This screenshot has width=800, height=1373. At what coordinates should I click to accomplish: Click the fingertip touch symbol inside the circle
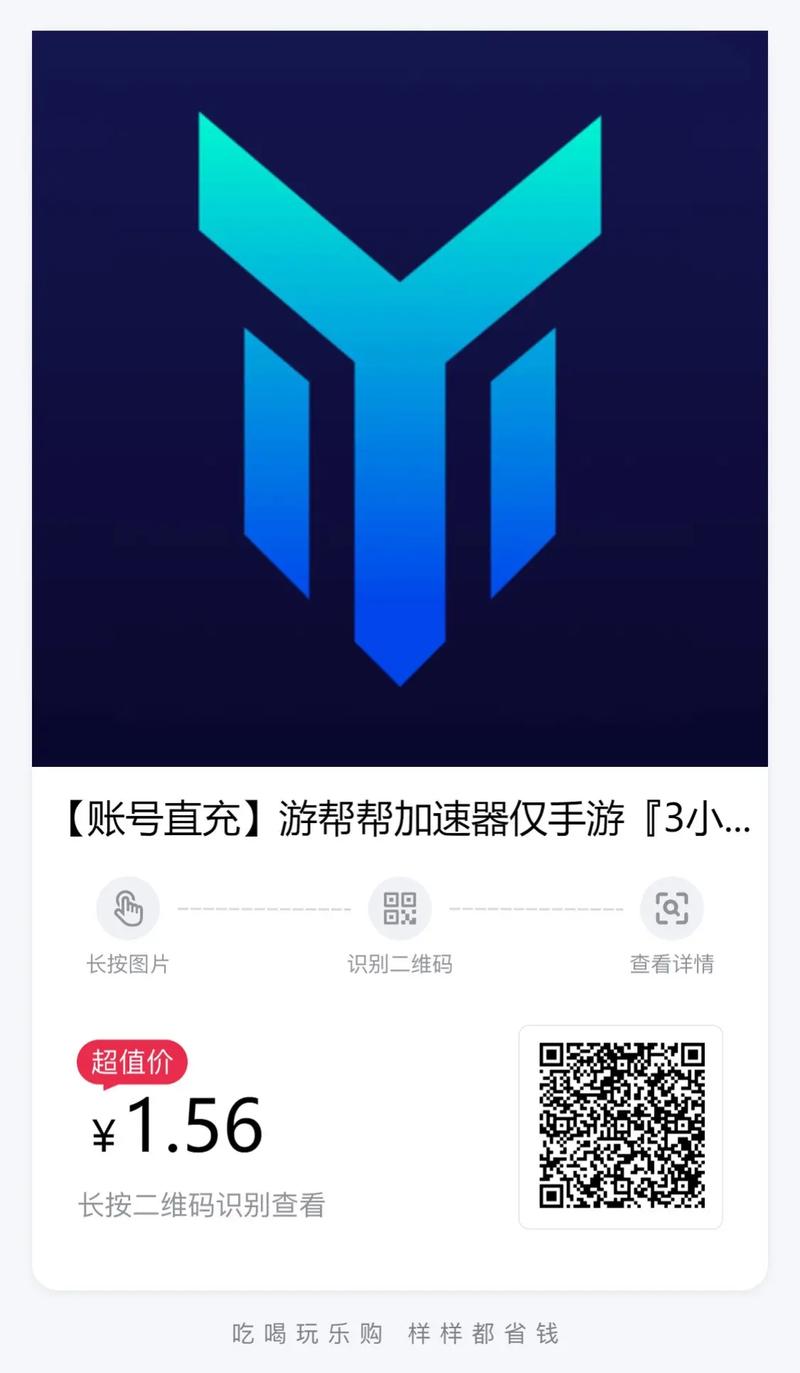130,908
